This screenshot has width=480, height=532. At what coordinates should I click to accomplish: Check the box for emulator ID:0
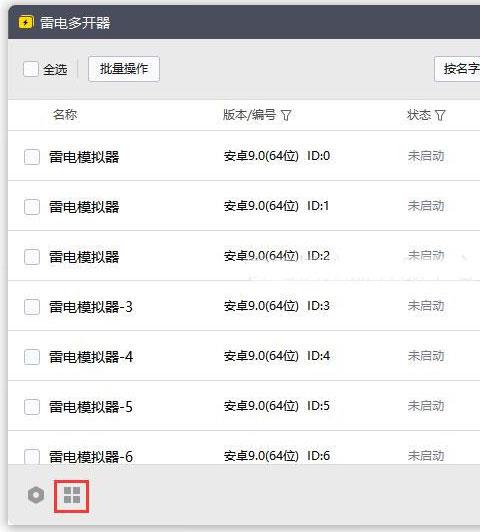[32, 157]
